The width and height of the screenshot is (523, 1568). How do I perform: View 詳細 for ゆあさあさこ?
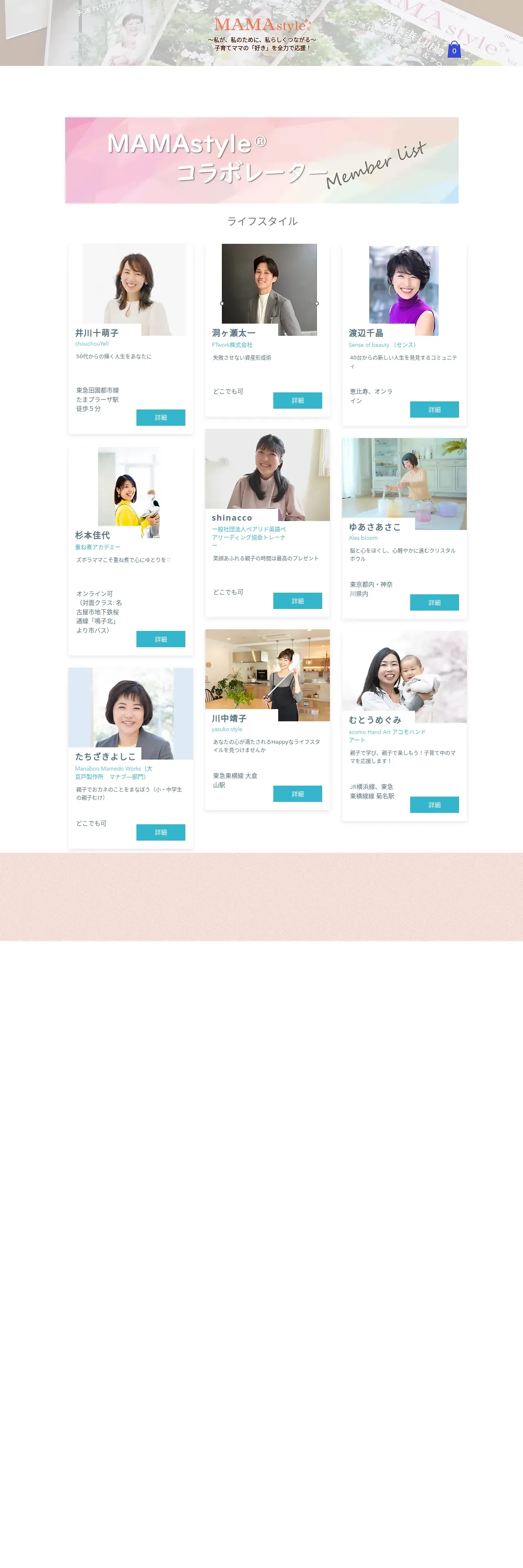click(x=434, y=602)
